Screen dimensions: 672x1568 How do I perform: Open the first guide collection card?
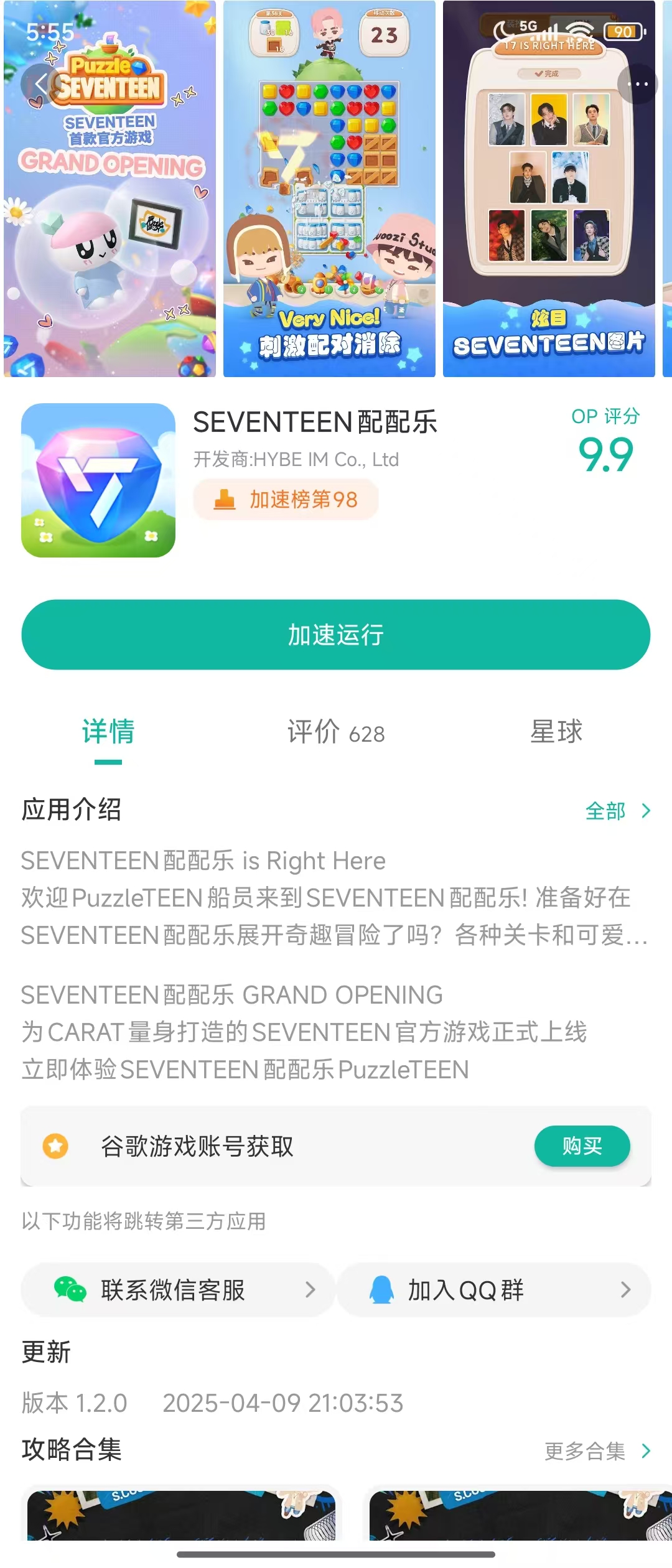(x=180, y=1514)
